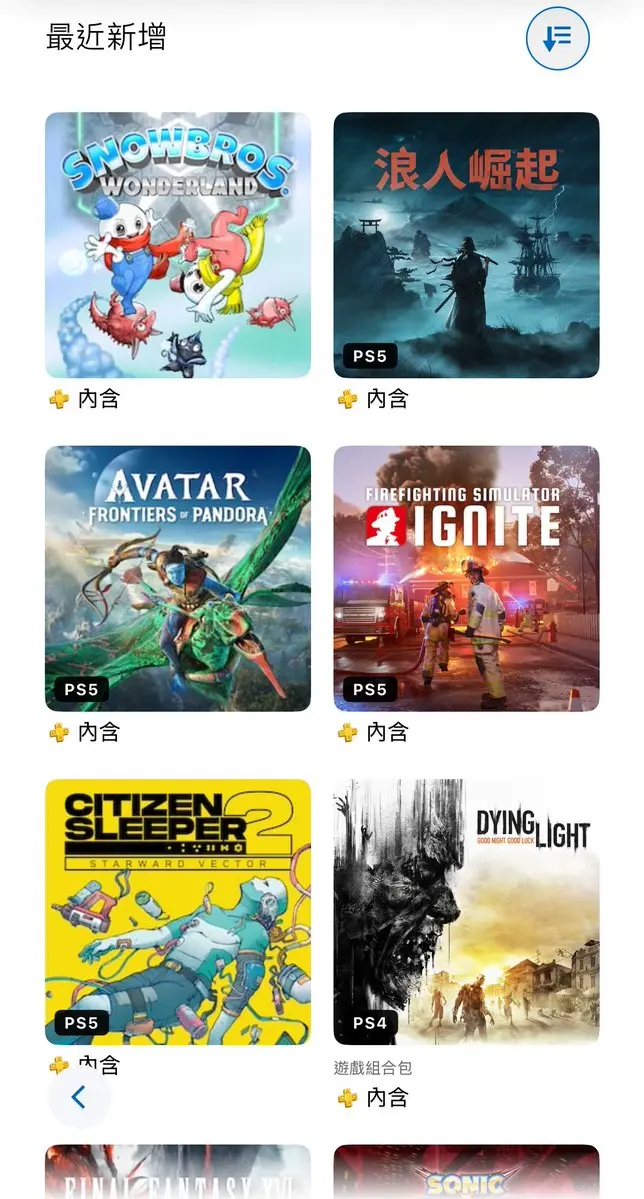Open Citizen Sleeper 2 game card

coord(177,911)
